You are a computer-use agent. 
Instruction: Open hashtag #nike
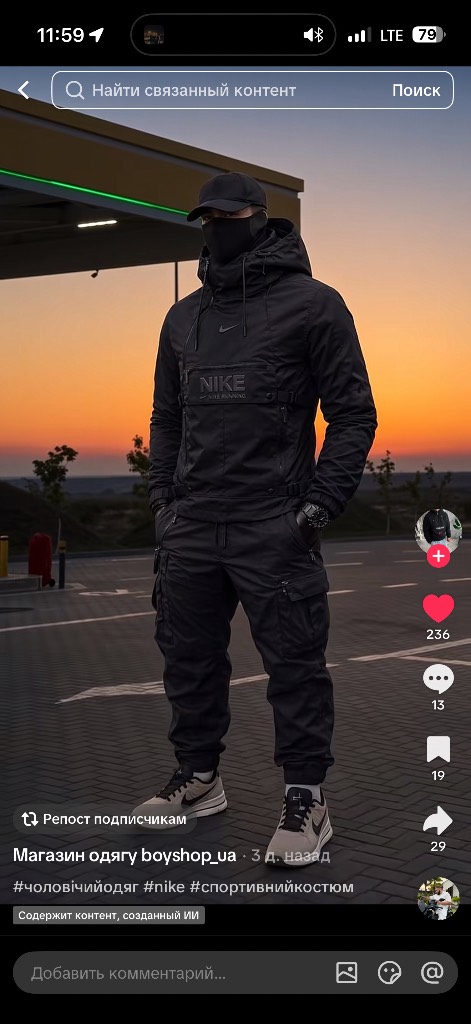pyautogui.click(x=164, y=887)
